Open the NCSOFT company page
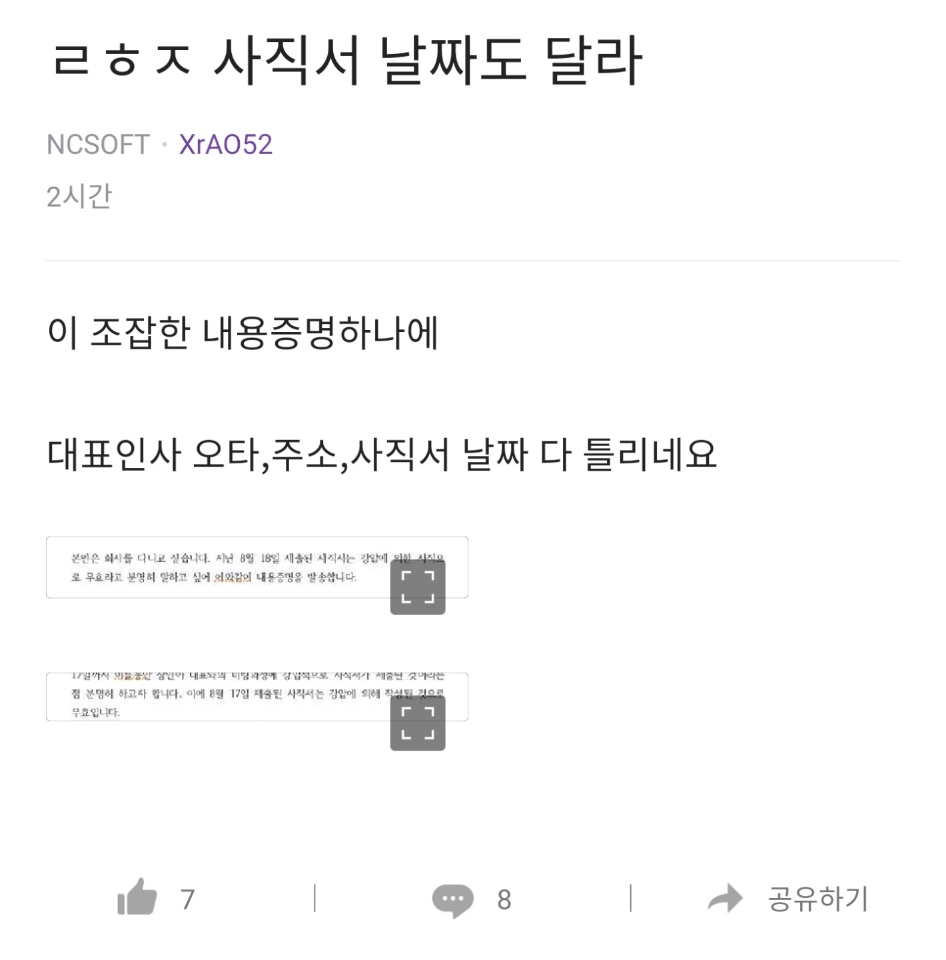The width and height of the screenshot is (946, 960). [x=98, y=145]
